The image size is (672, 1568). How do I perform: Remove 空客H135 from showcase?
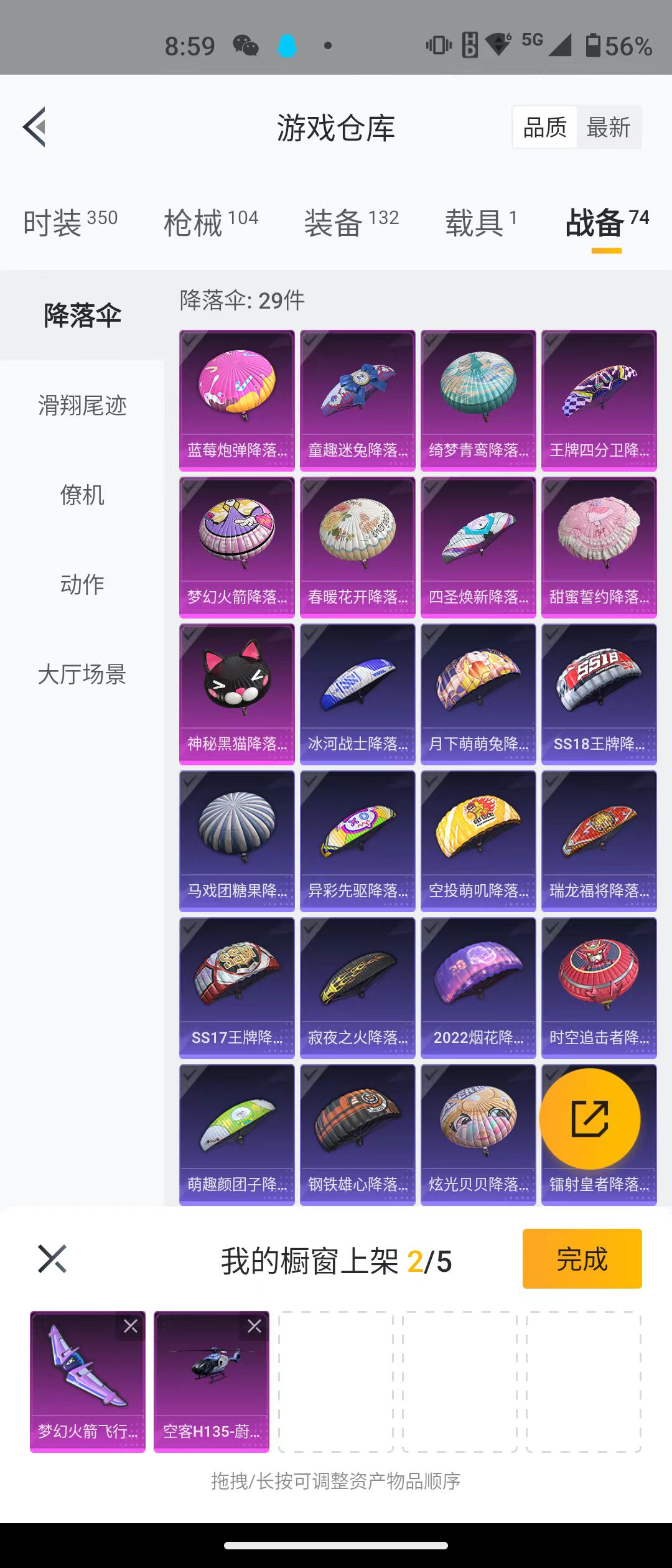tap(254, 1326)
